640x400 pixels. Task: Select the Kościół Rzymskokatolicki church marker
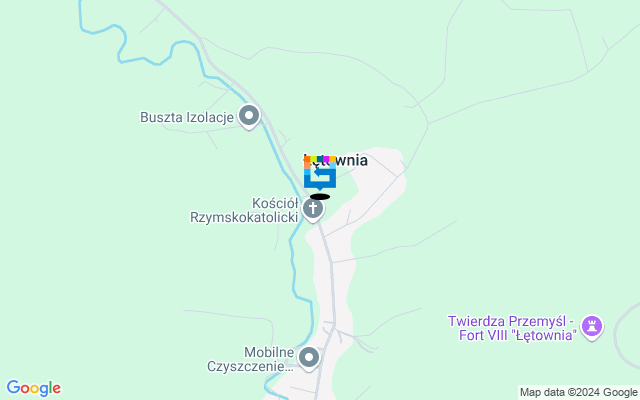tap(313, 209)
